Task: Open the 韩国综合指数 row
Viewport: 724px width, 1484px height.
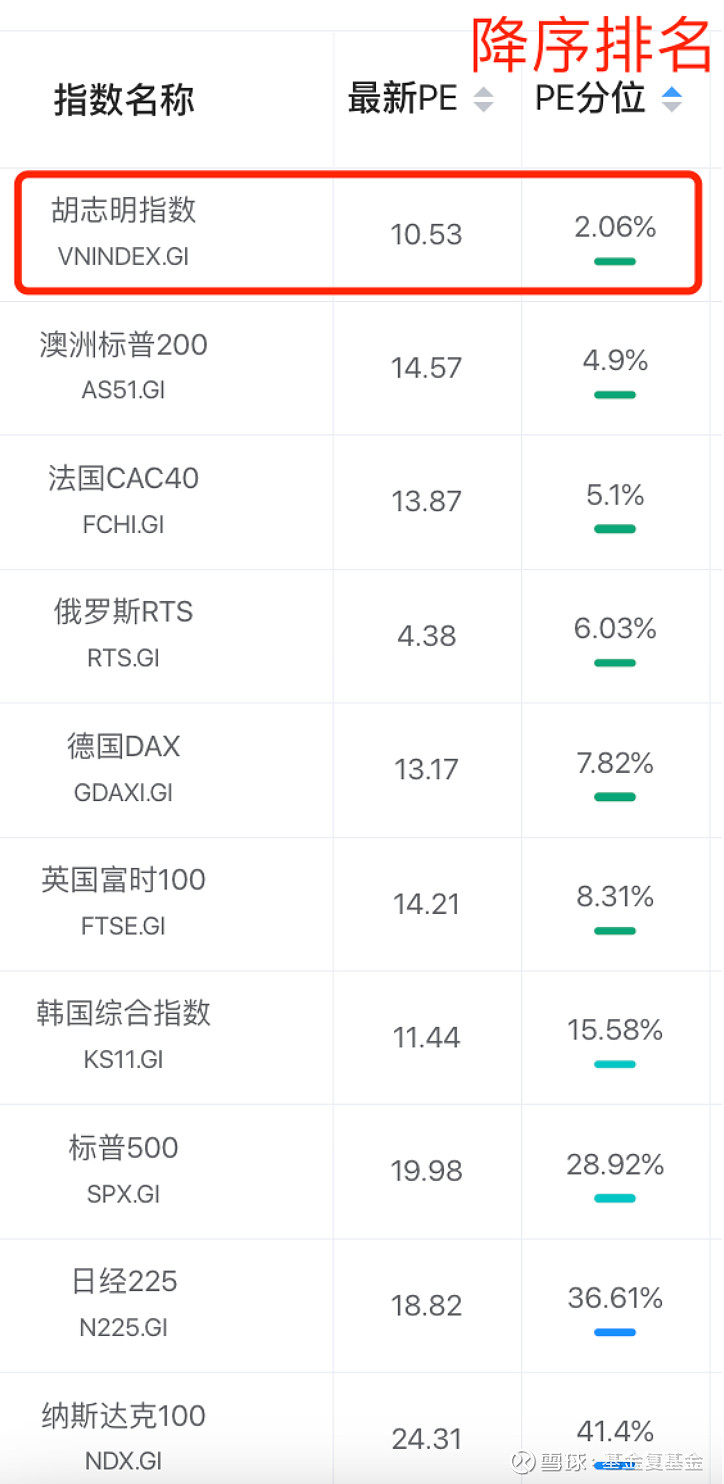Action: pyautogui.click(x=358, y=1038)
